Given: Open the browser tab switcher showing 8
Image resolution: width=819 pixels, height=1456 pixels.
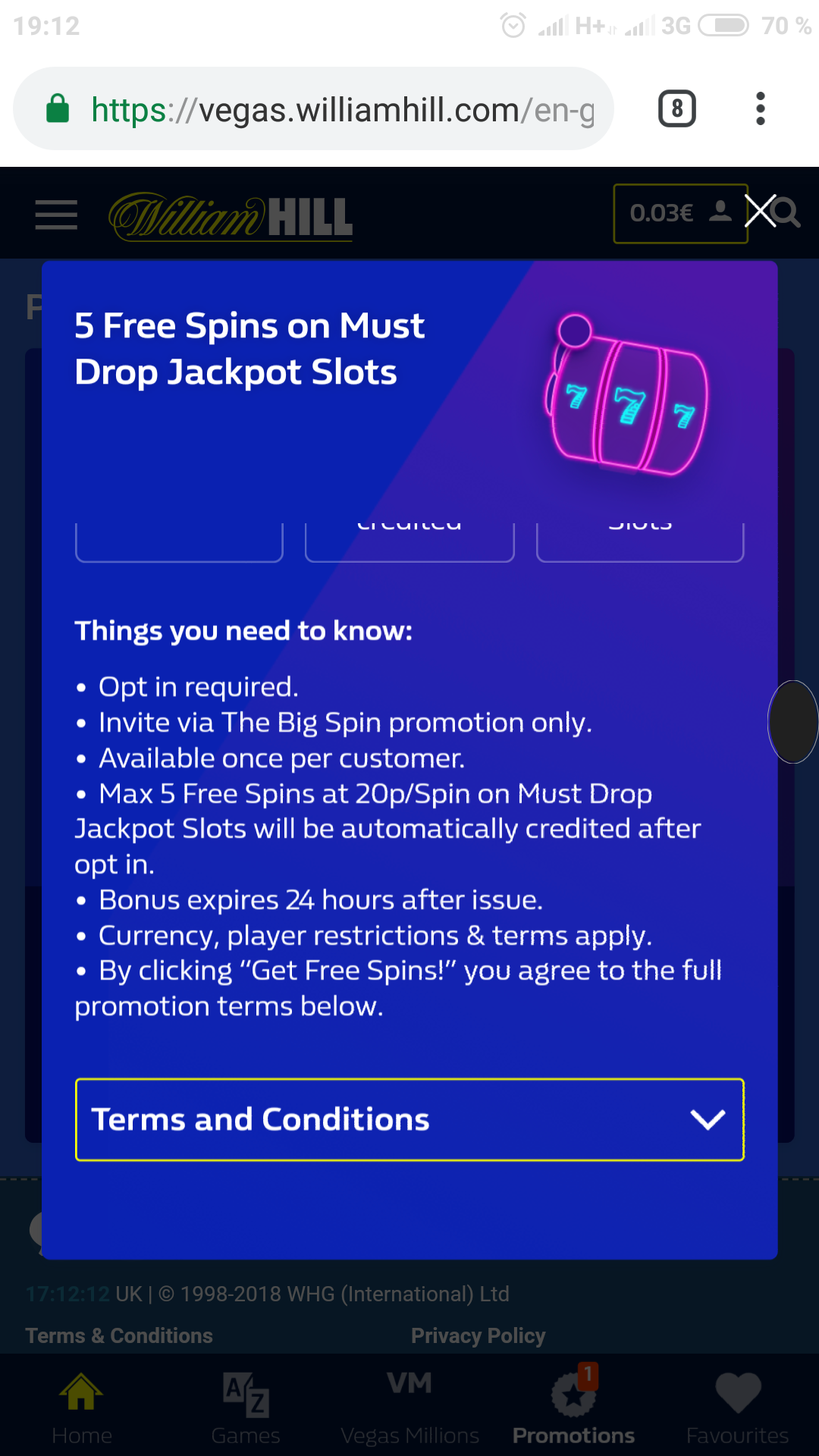Looking at the screenshot, I should coord(676,109).
